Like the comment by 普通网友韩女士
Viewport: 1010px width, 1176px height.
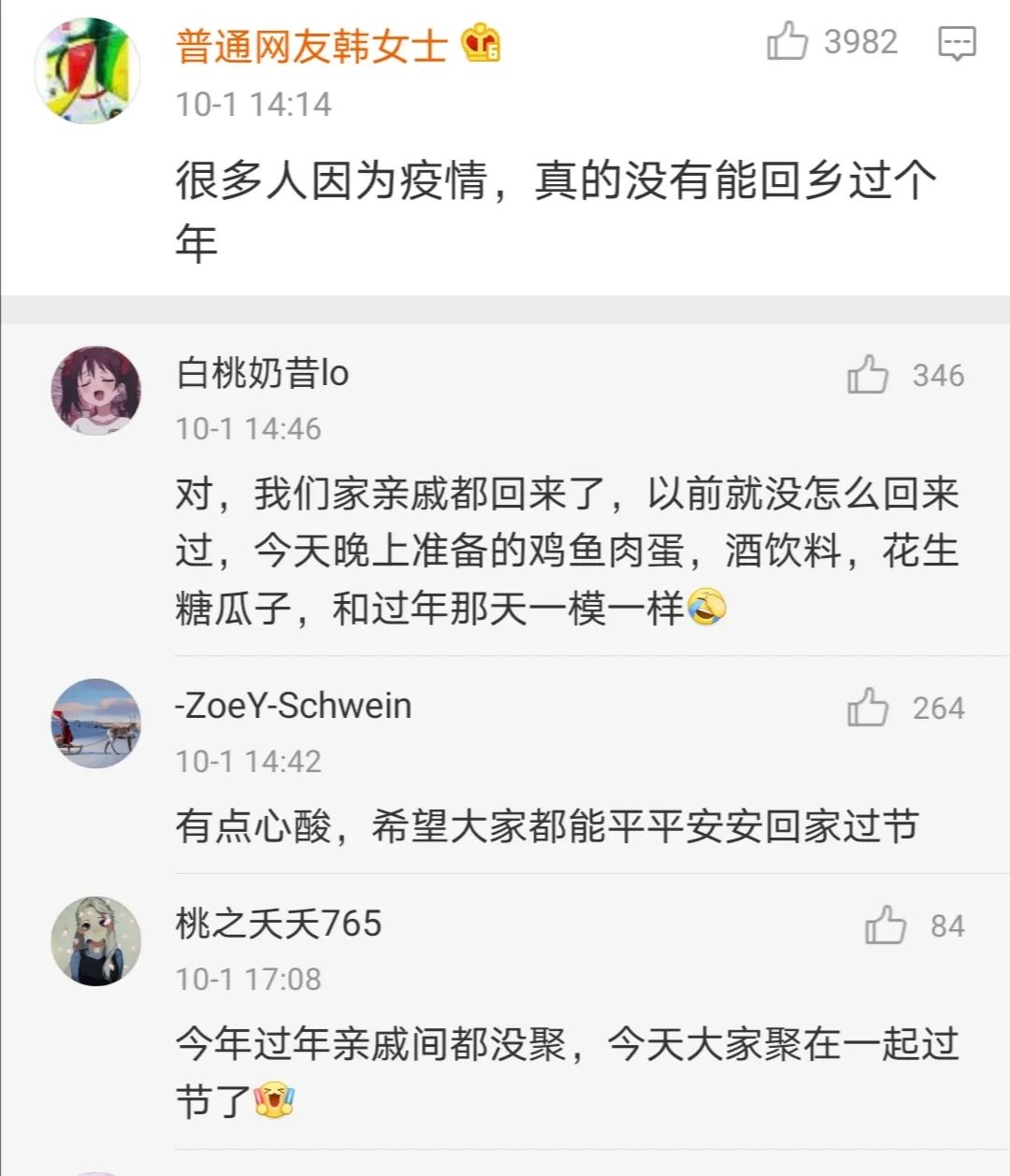tap(786, 42)
